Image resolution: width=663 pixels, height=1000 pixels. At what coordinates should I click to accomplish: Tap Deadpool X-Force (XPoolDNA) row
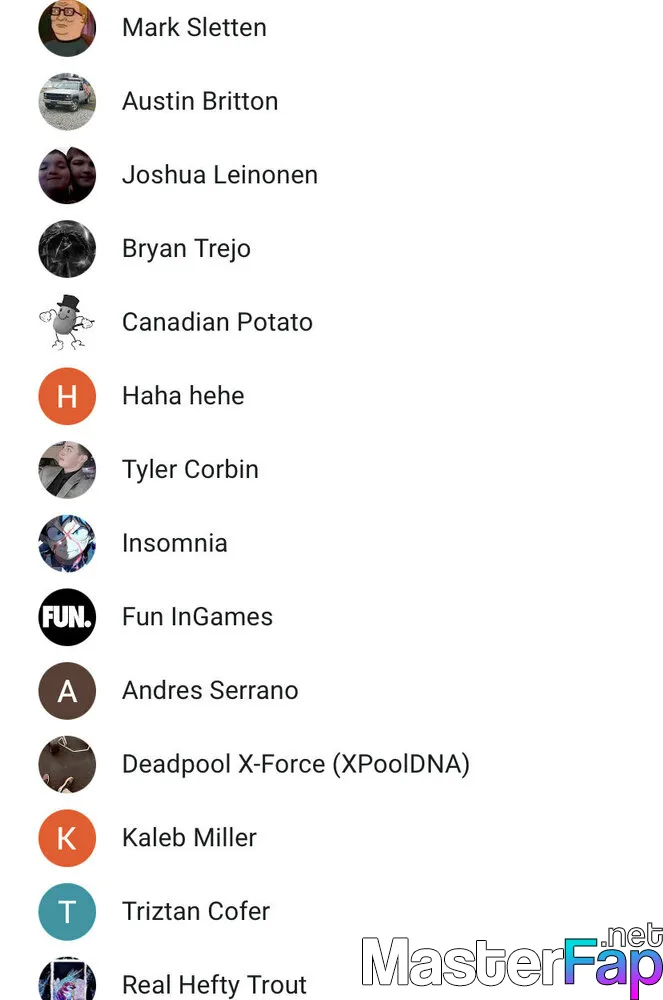click(x=295, y=764)
